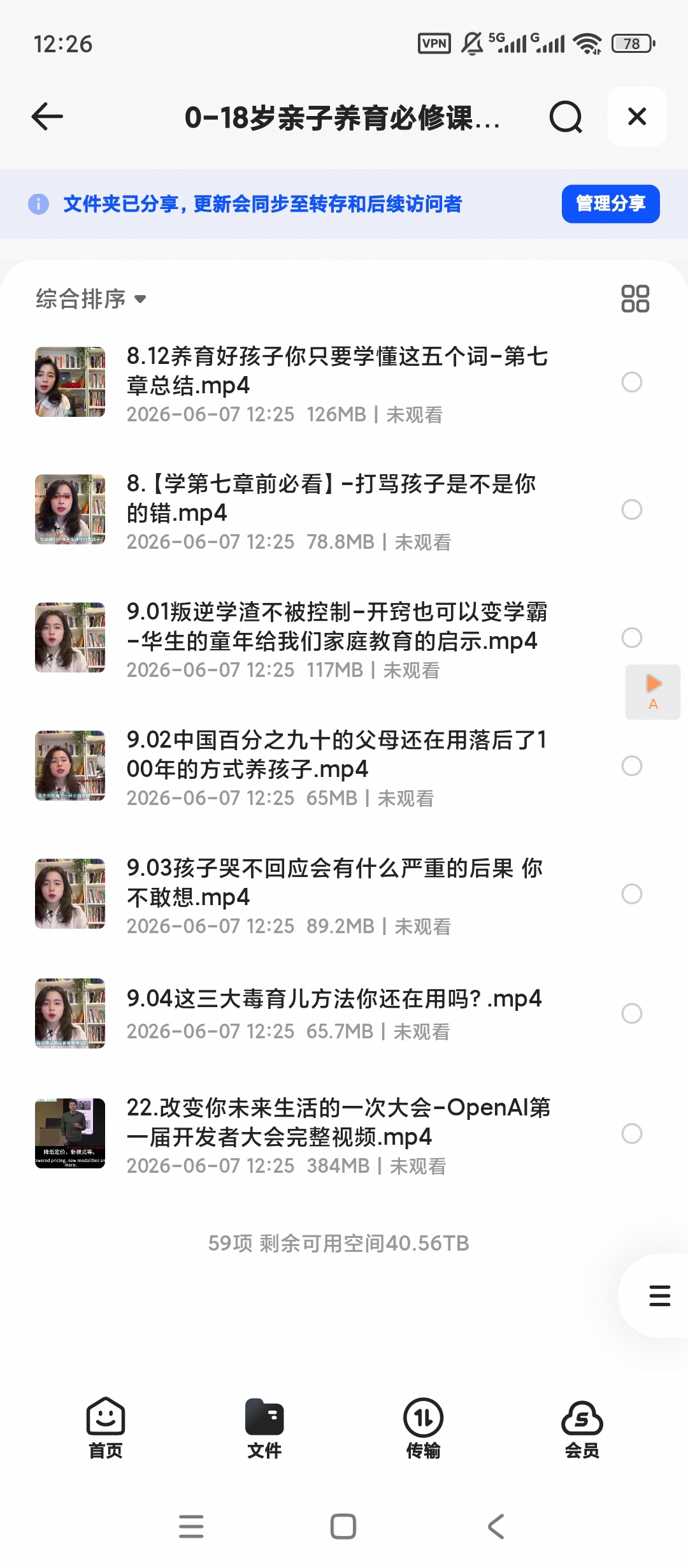This screenshot has height=1568, width=688.
Task: Open video 9.03孩子哭不回应会有什么严重的后果
Action: [338, 894]
